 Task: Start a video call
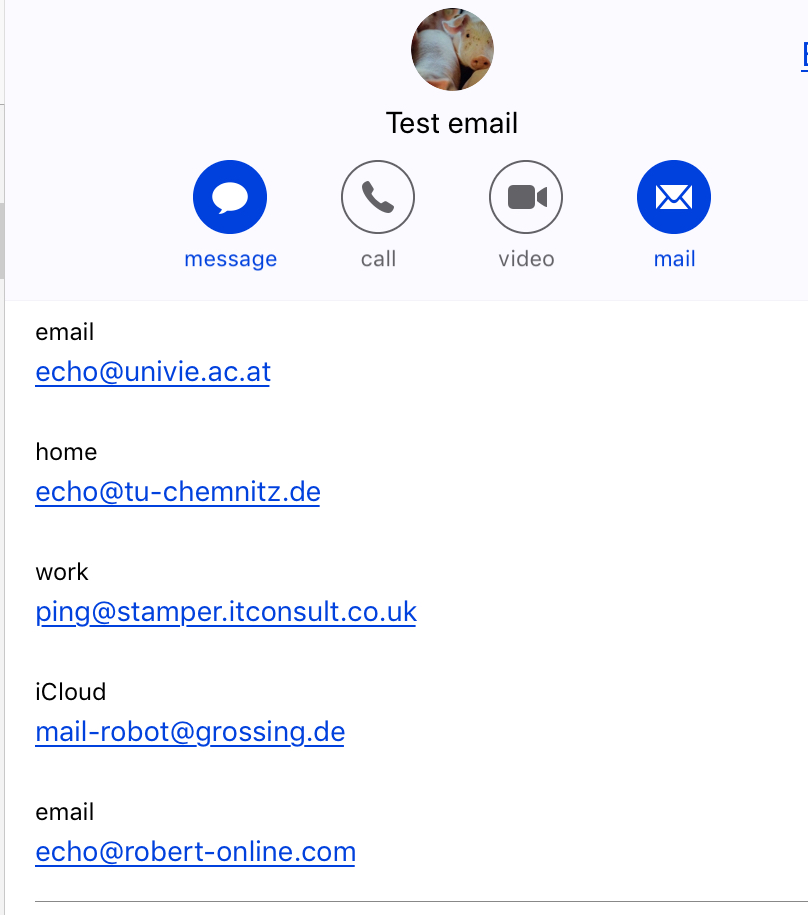click(x=526, y=197)
